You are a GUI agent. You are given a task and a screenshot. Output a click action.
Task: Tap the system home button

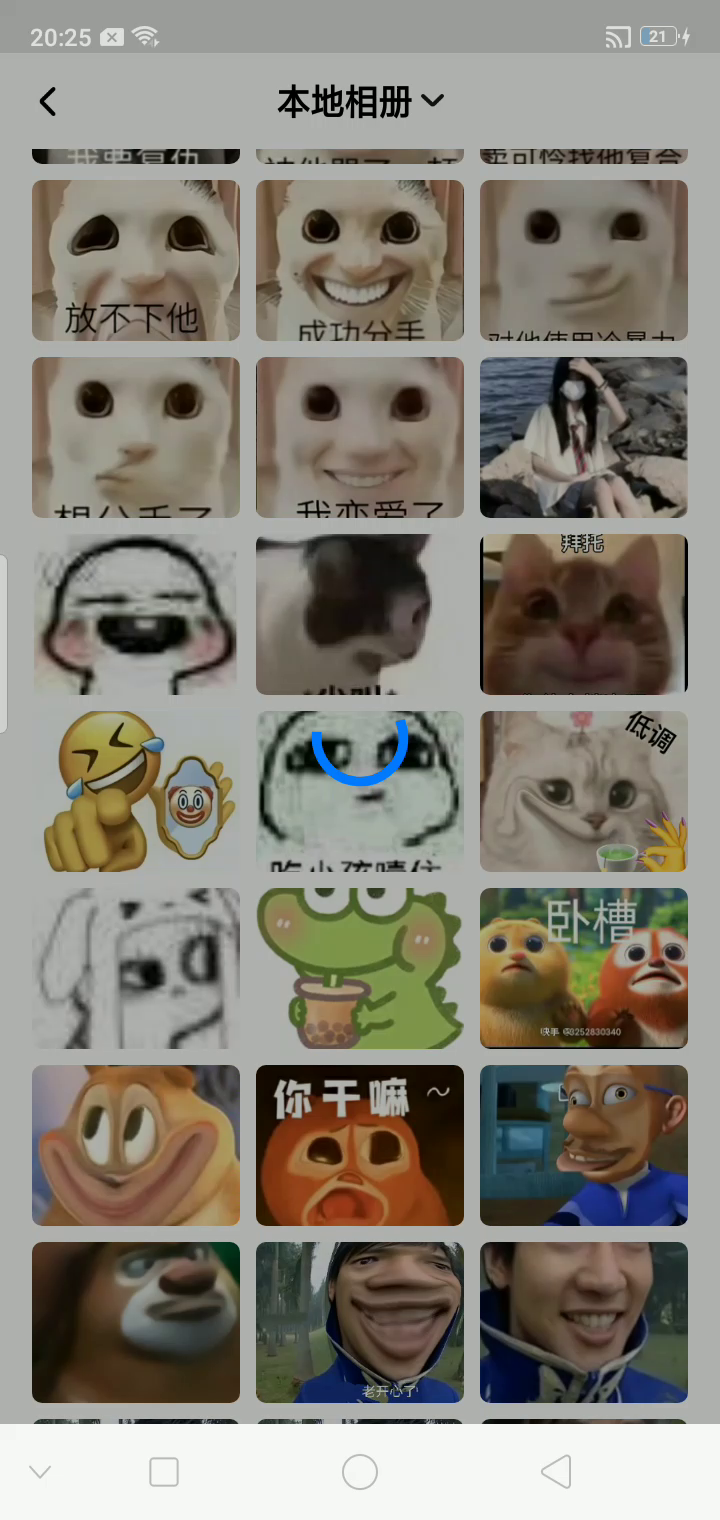point(360,1472)
